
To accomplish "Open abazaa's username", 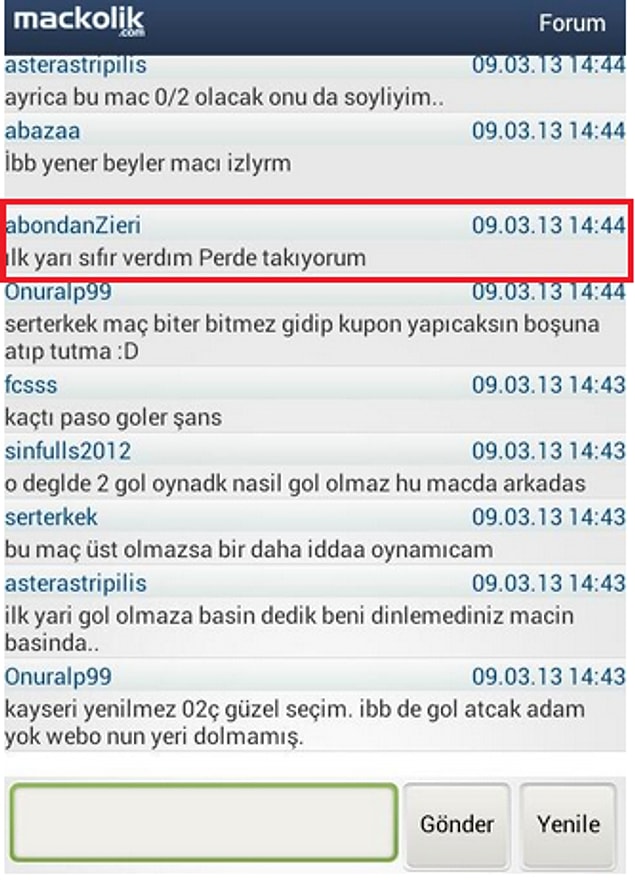I will point(43,131).
